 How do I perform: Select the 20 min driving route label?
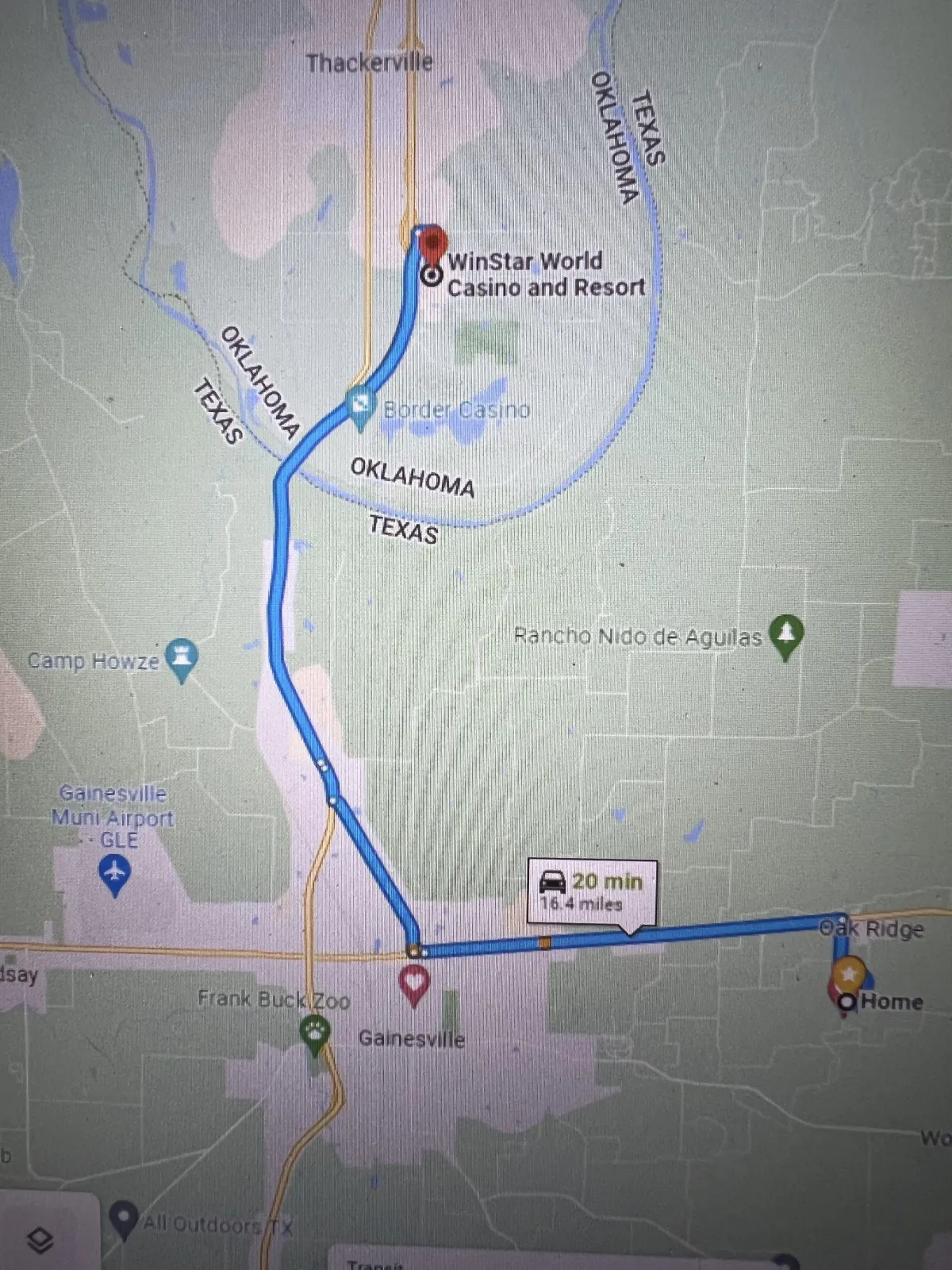592,892
